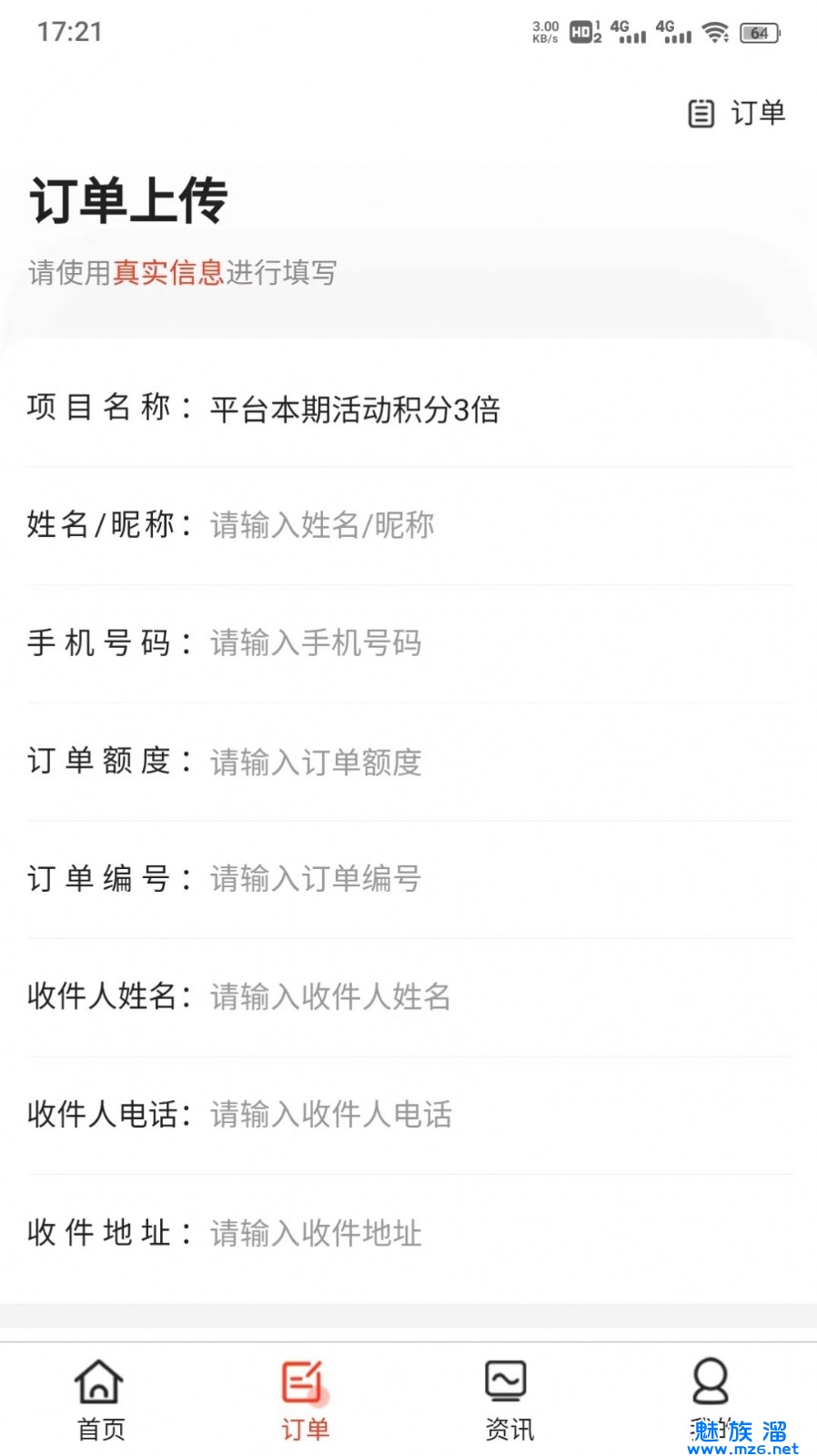Focus the 手机号码 input field
Screen dimensions: 817x1456
pyautogui.click(x=491, y=643)
